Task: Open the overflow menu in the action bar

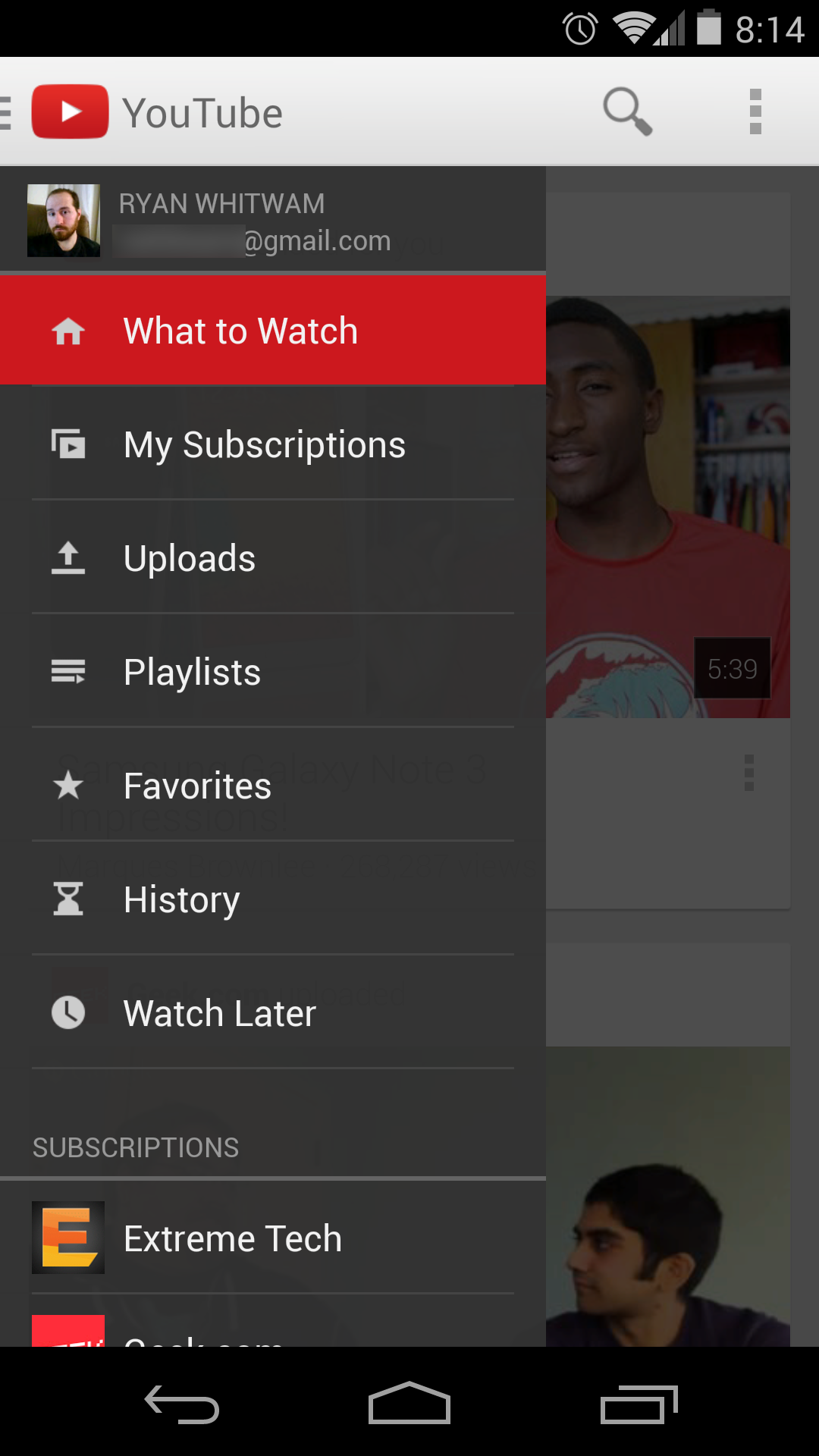Action: pyautogui.click(x=755, y=111)
